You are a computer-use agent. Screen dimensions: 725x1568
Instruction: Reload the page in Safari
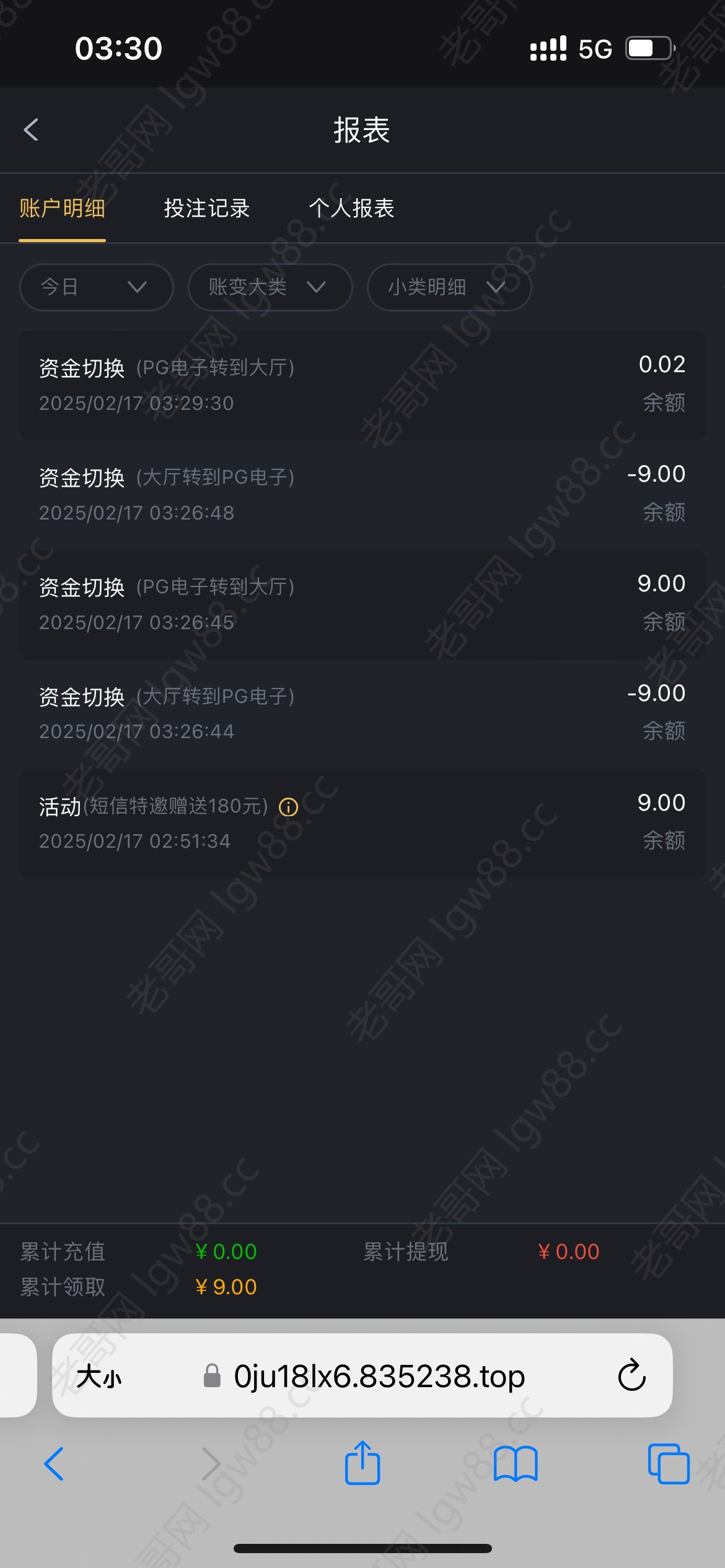click(631, 1375)
